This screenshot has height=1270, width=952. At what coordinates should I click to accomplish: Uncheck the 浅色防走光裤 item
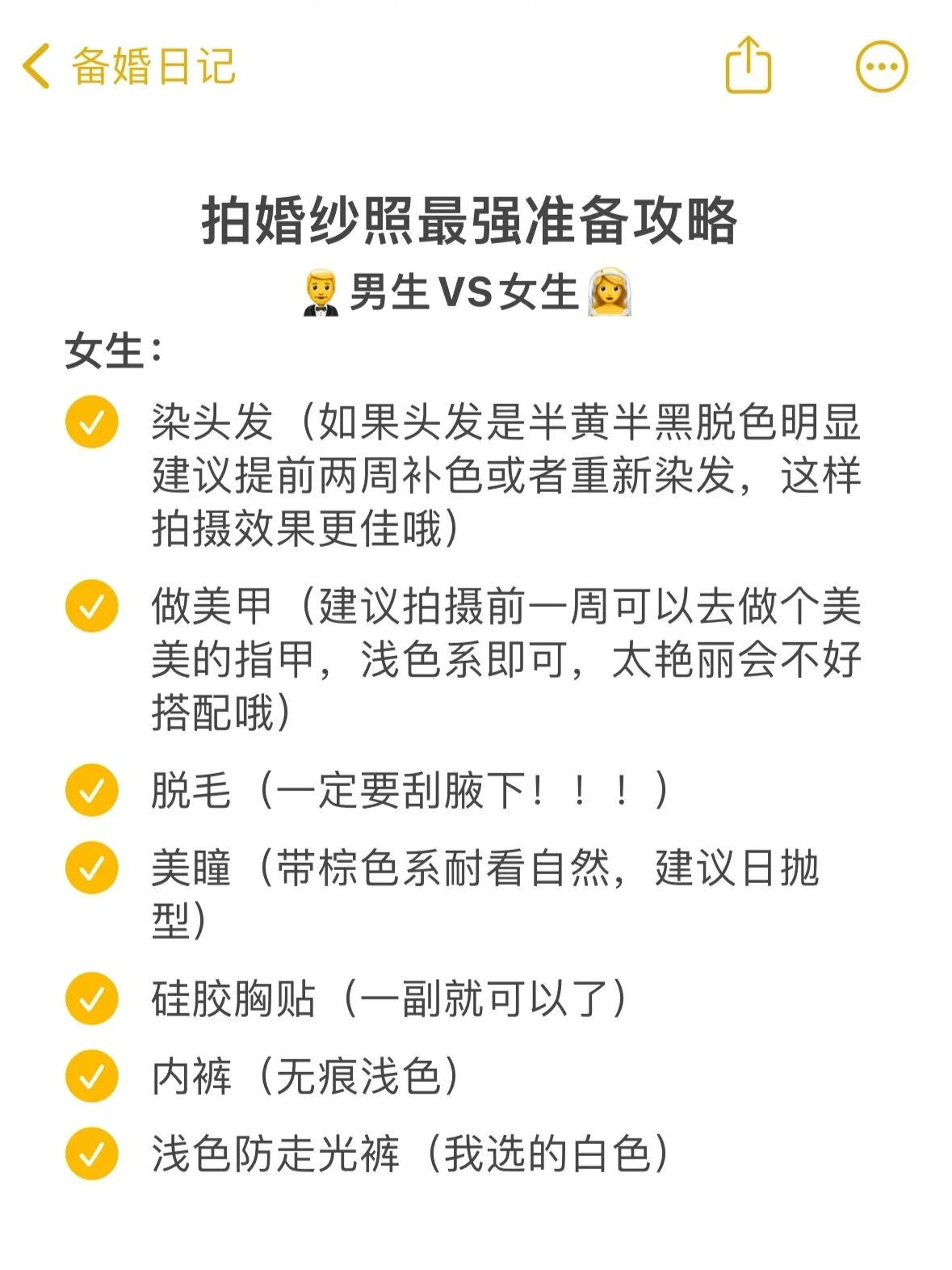pos(92,1154)
